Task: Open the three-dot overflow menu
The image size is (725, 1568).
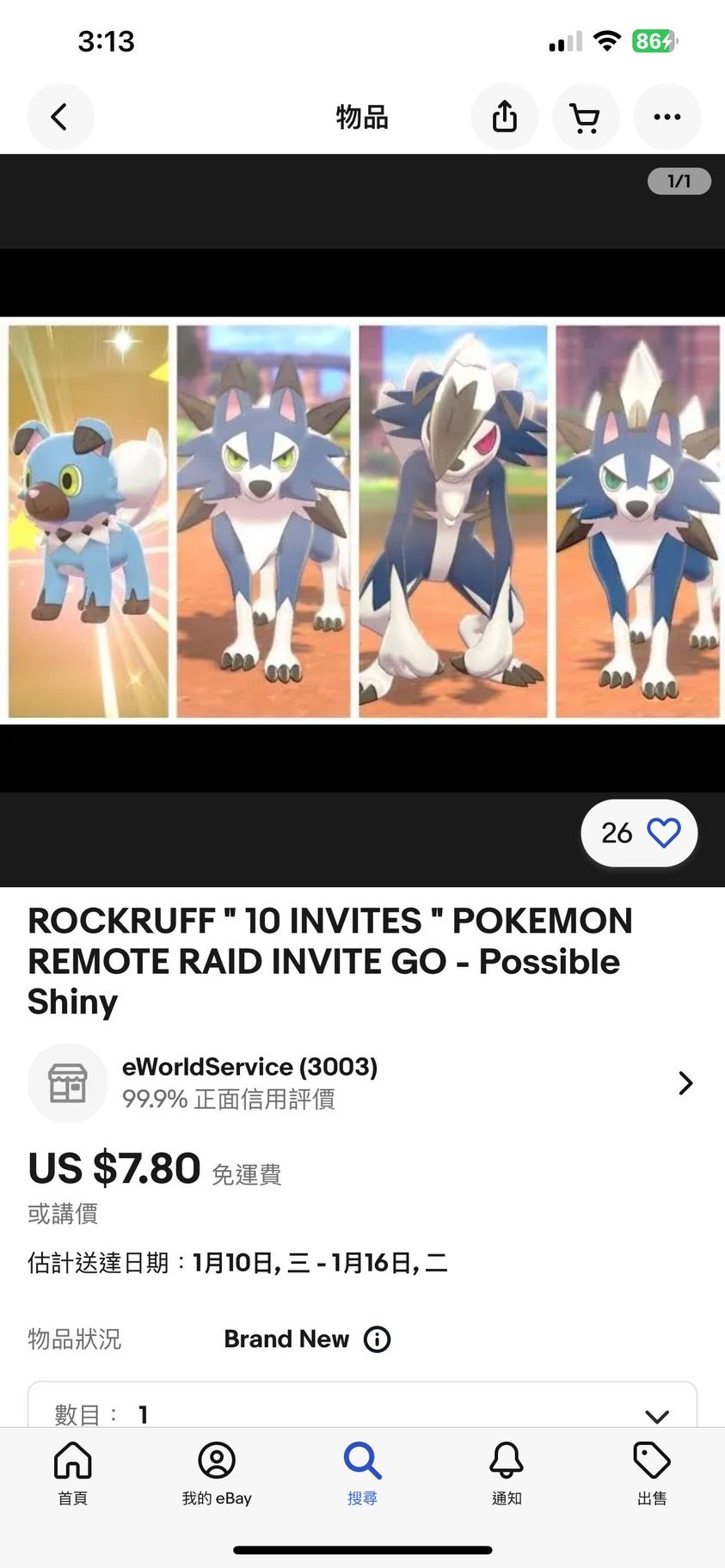Action: click(667, 117)
